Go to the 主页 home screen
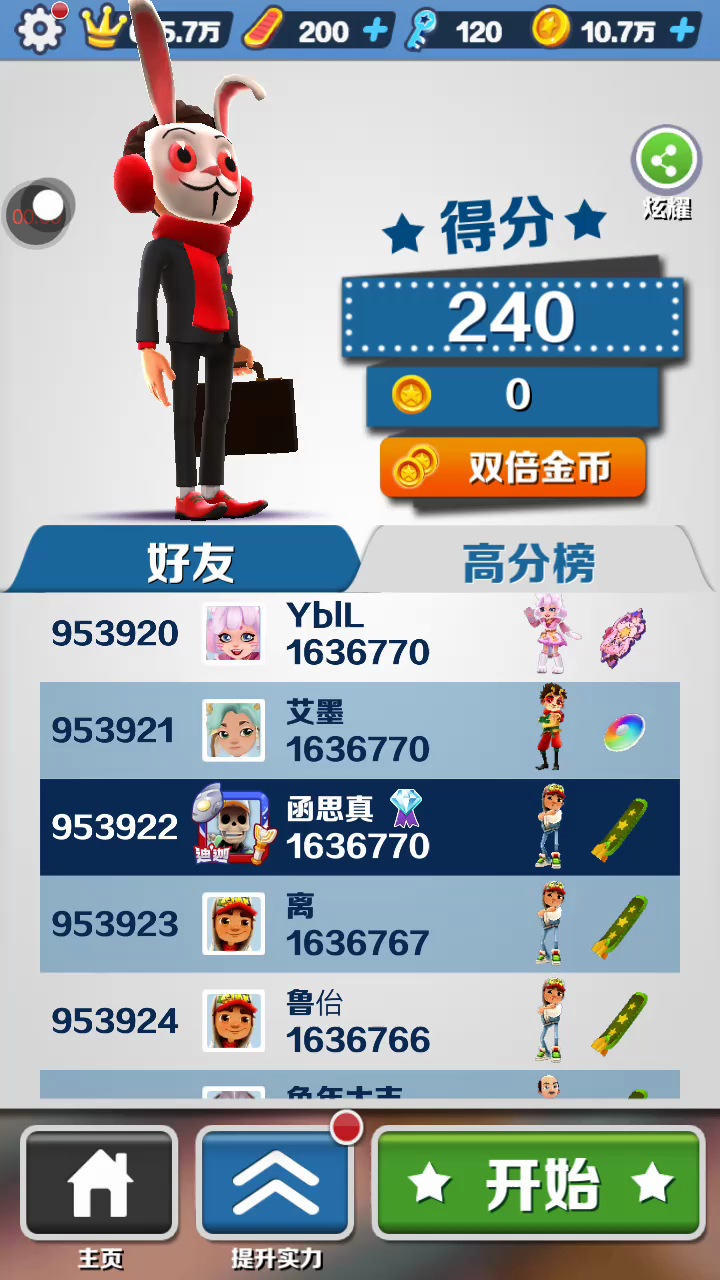This screenshot has height=1280, width=720. pos(99,1184)
